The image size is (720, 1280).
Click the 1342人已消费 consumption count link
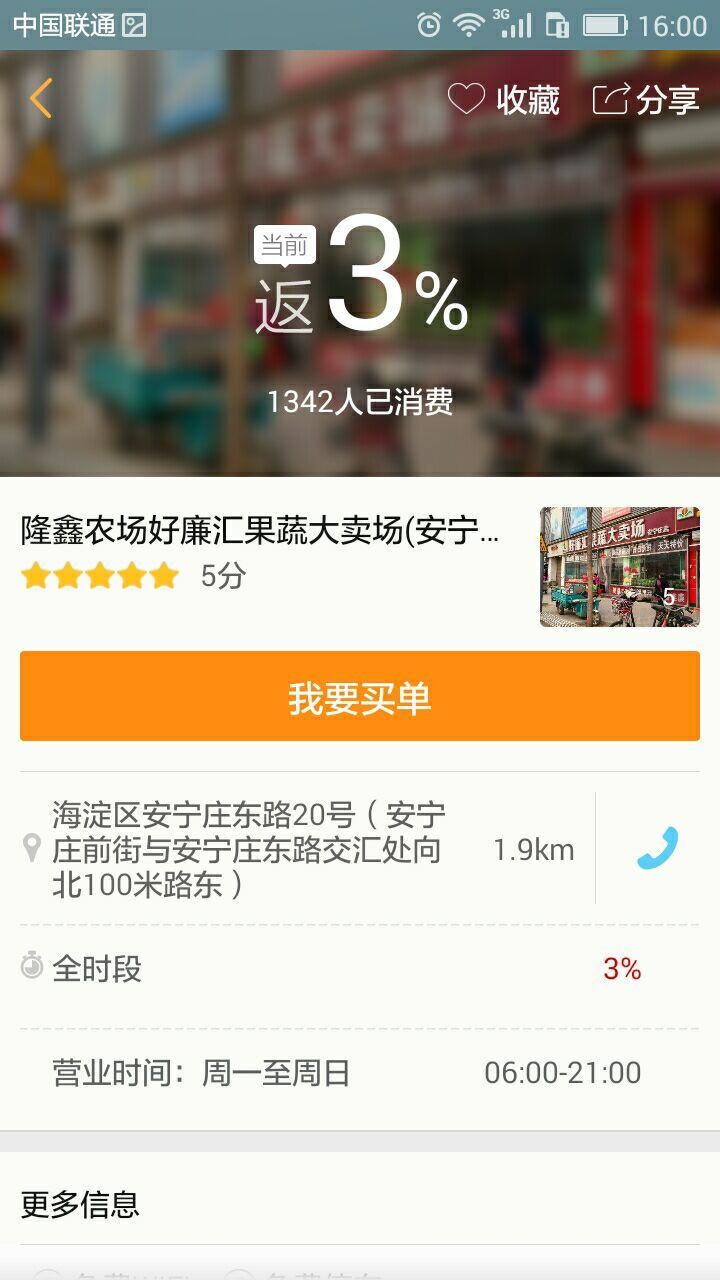coord(360,402)
